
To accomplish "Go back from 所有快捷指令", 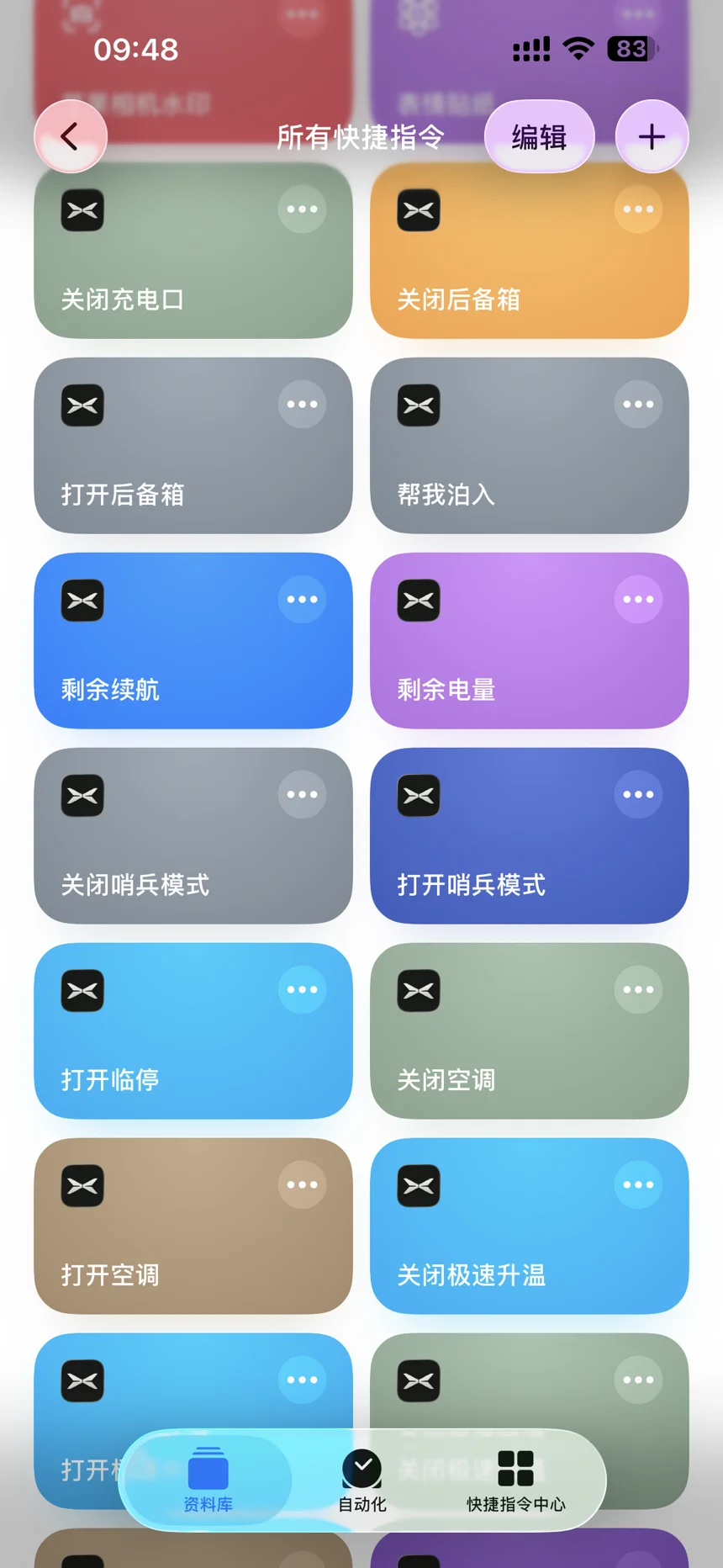I will 71,136.
